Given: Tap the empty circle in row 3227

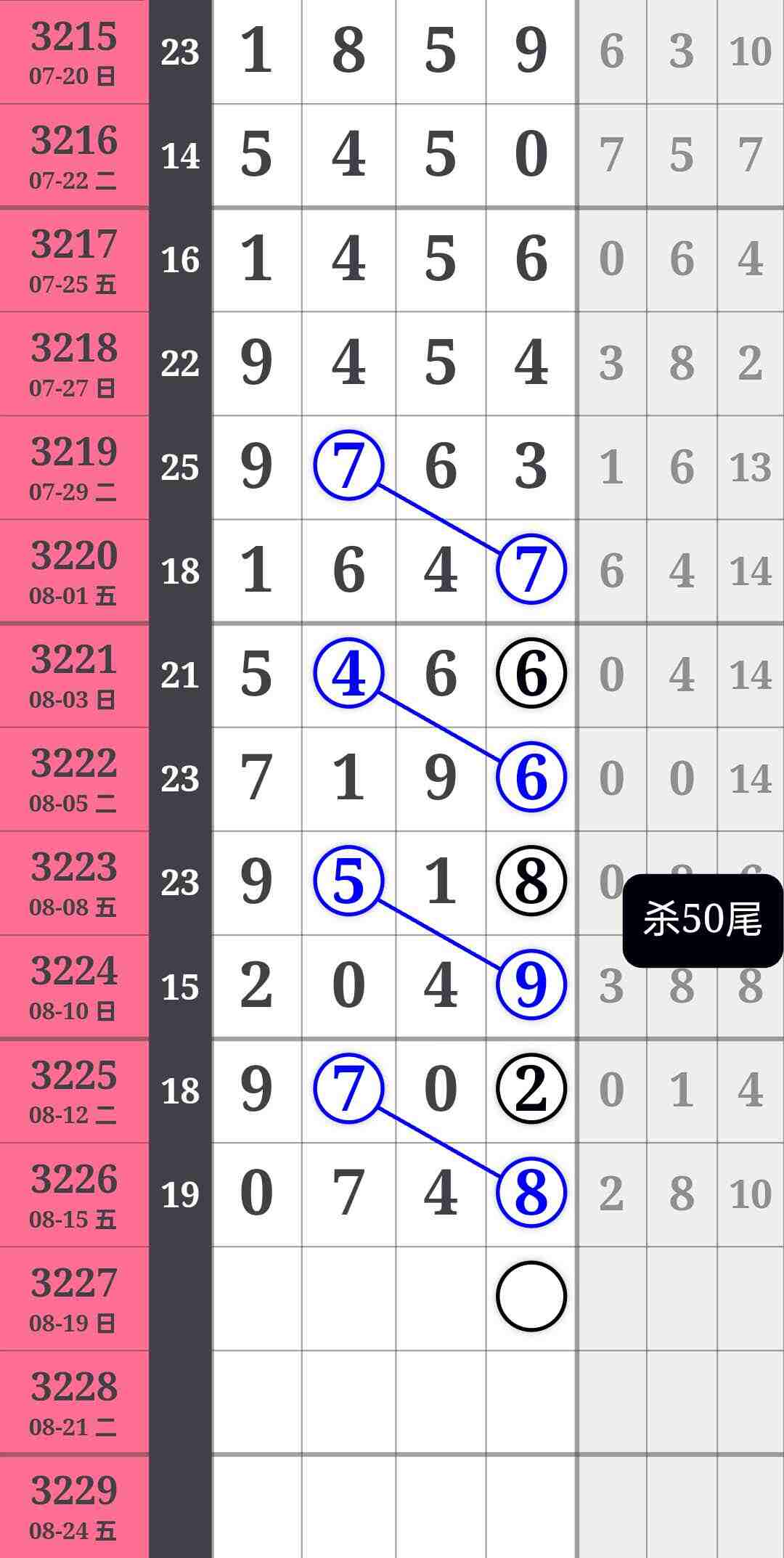Looking at the screenshot, I should 531,1296.
